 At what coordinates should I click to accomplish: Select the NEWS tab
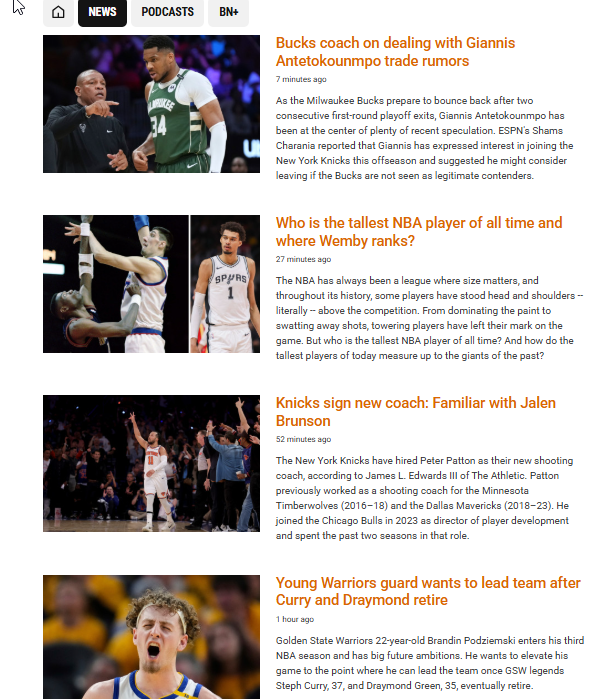click(x=102, y=12)
